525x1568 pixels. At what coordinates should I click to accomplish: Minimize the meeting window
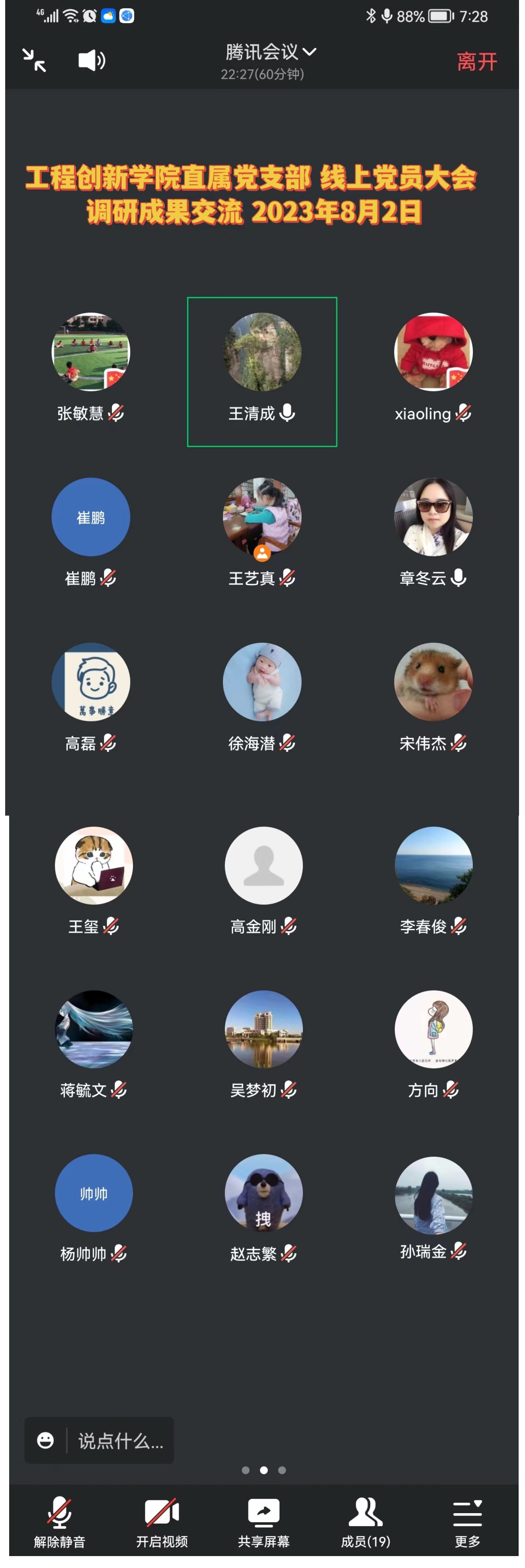(34, 60)
